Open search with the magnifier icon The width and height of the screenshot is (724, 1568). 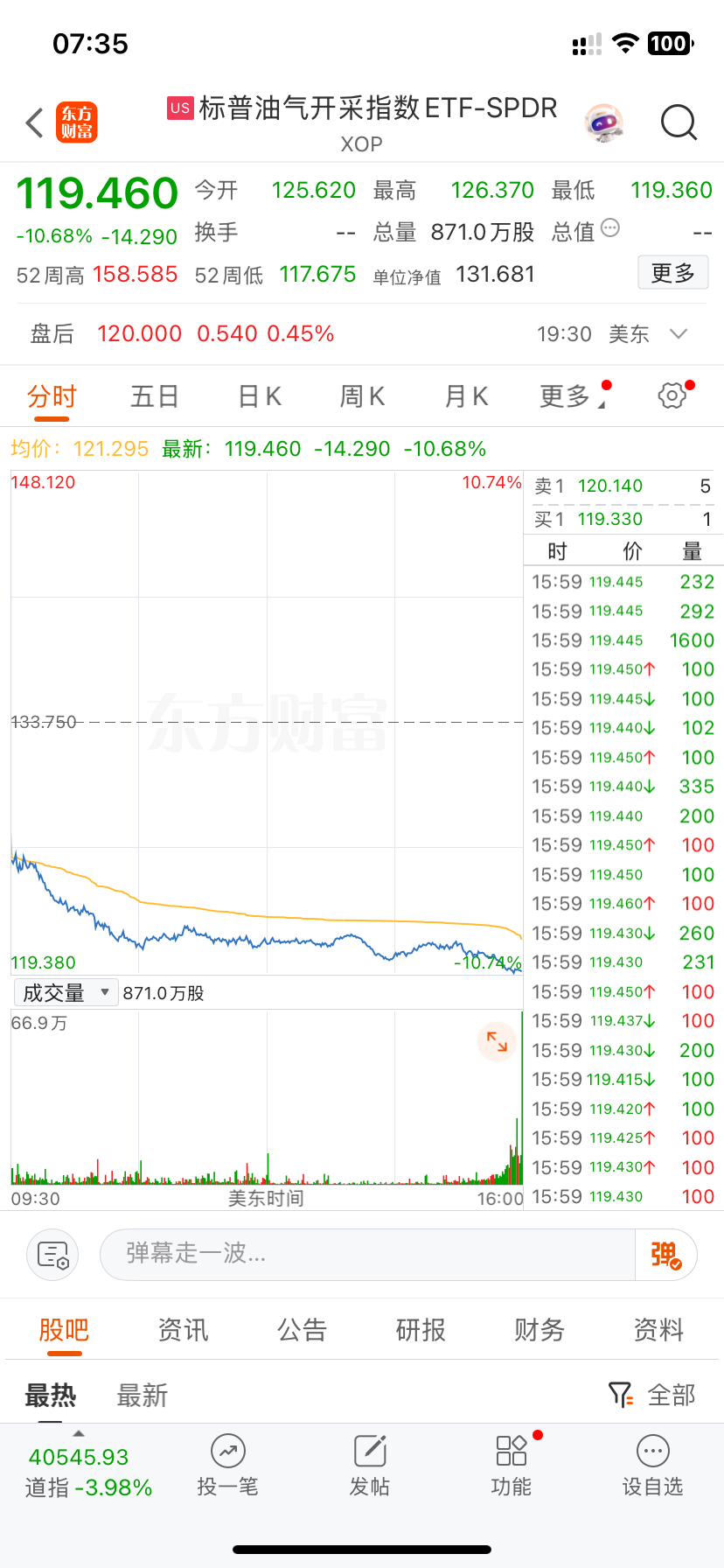(x=679, y=123)
